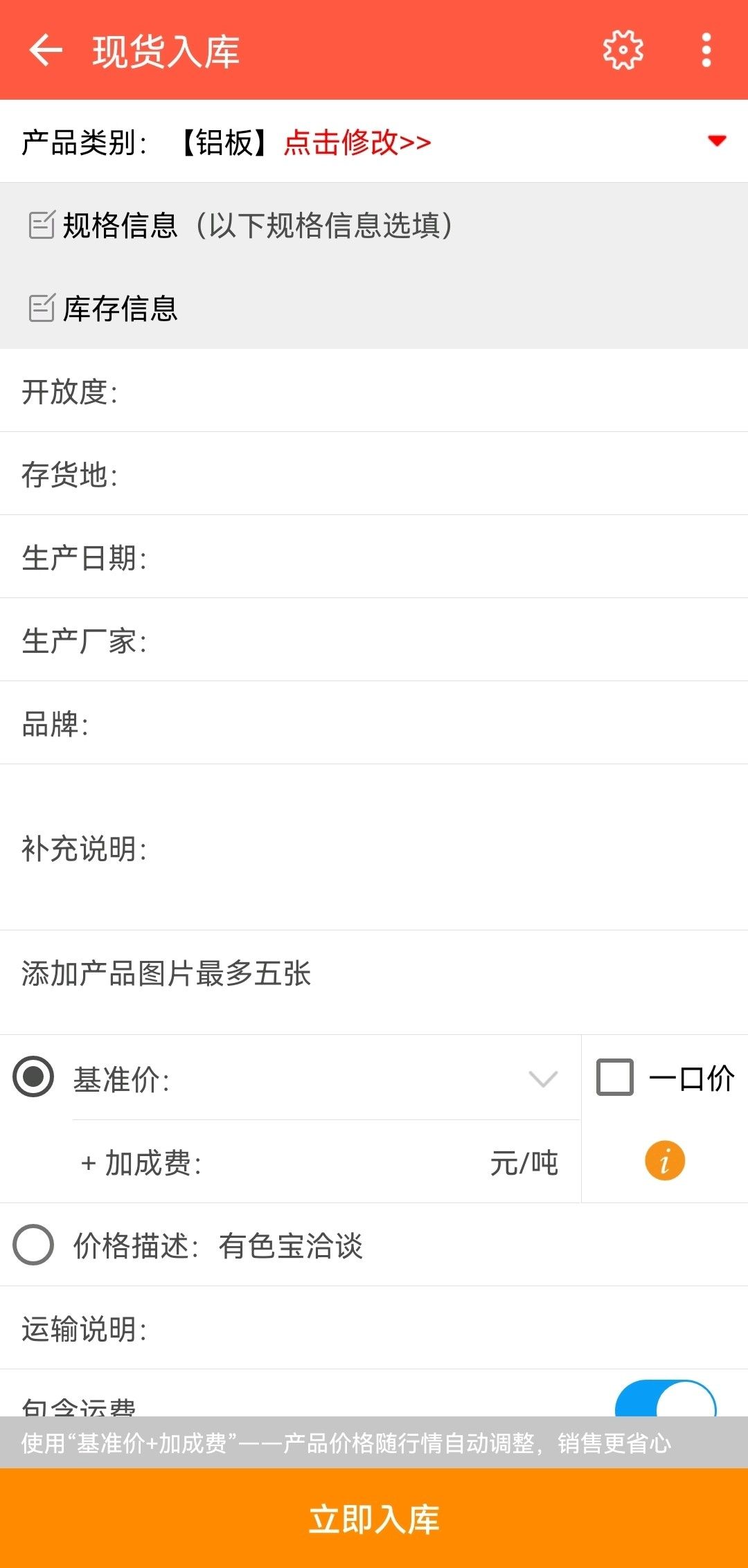Tap the 补充说明 text area

pyautogui.click(x=374, y=848)
